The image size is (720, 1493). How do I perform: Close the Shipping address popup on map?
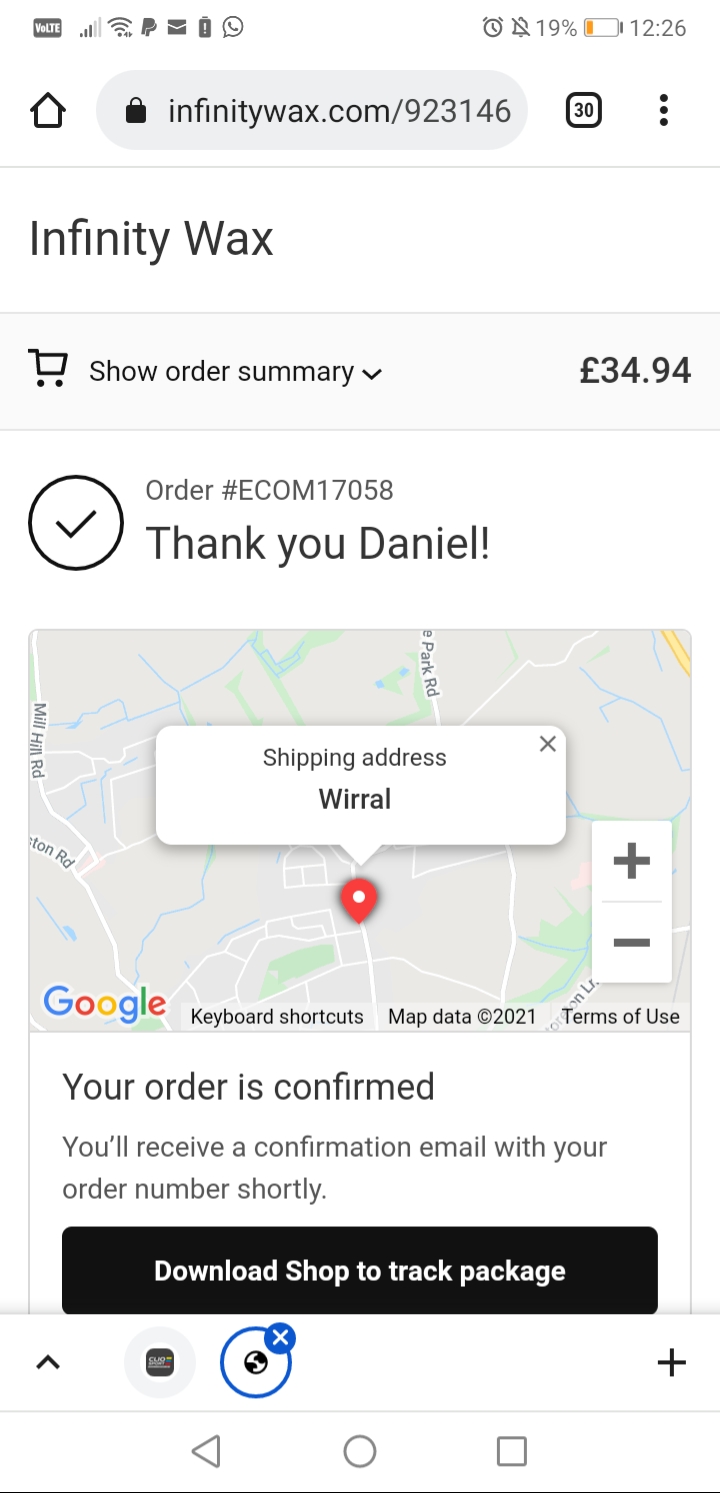point(547,744)
